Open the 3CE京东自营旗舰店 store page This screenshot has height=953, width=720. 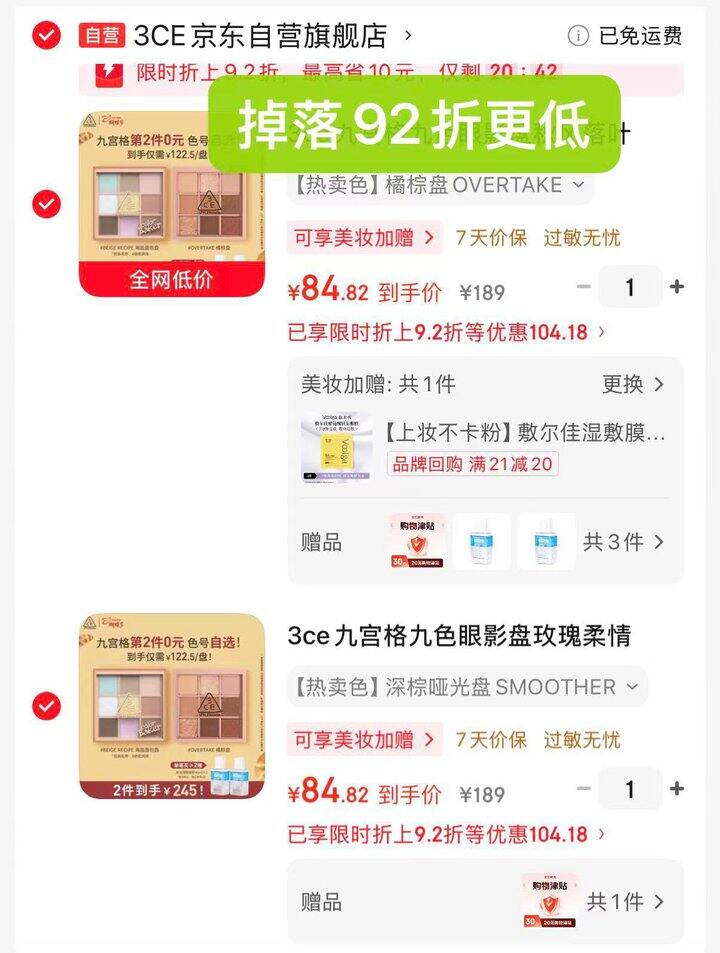click(260, 36)
